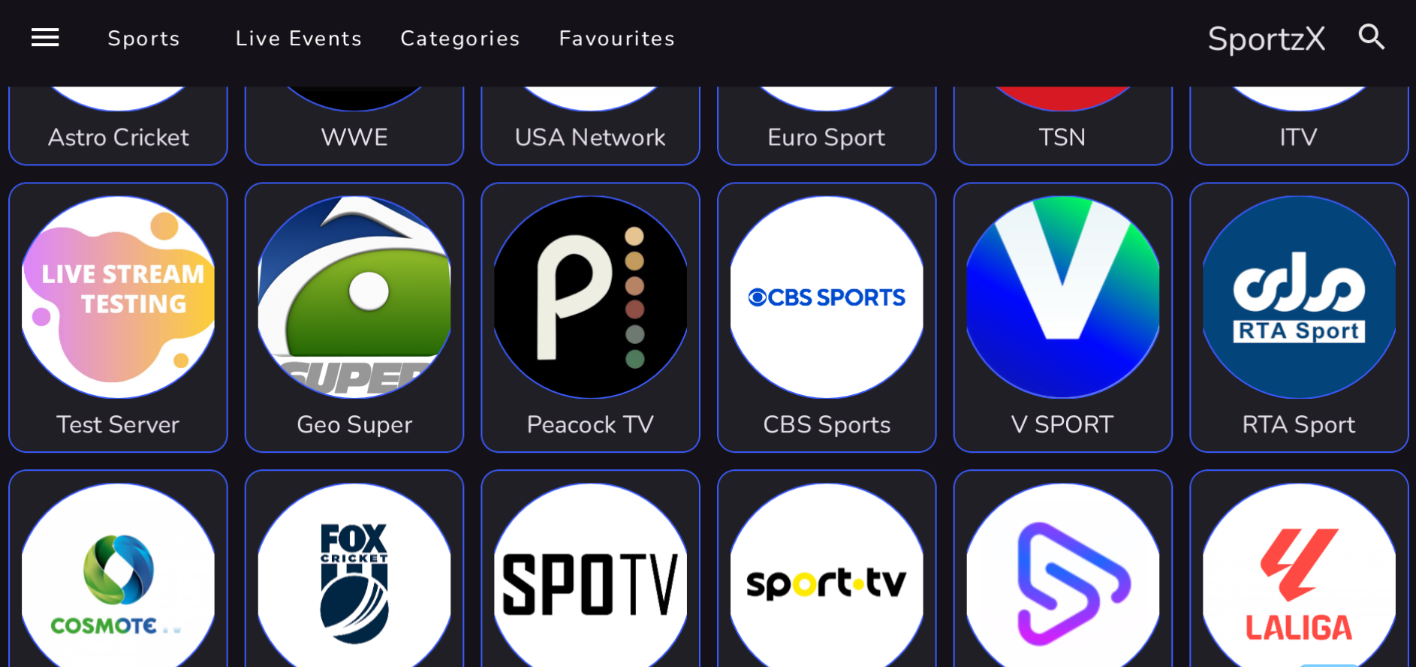Open the Peacock TV tile
This screenshot has width=1416, height=667.
(x=590, y=317)
